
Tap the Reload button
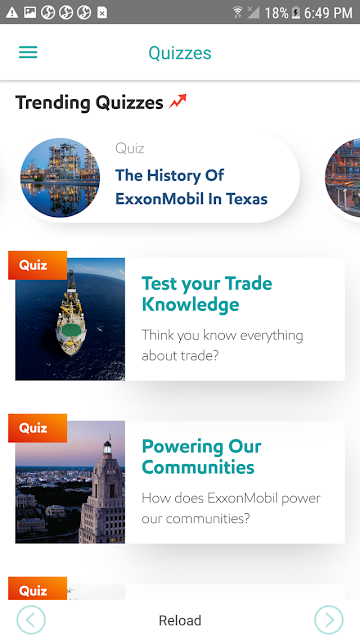pos(180,620)
